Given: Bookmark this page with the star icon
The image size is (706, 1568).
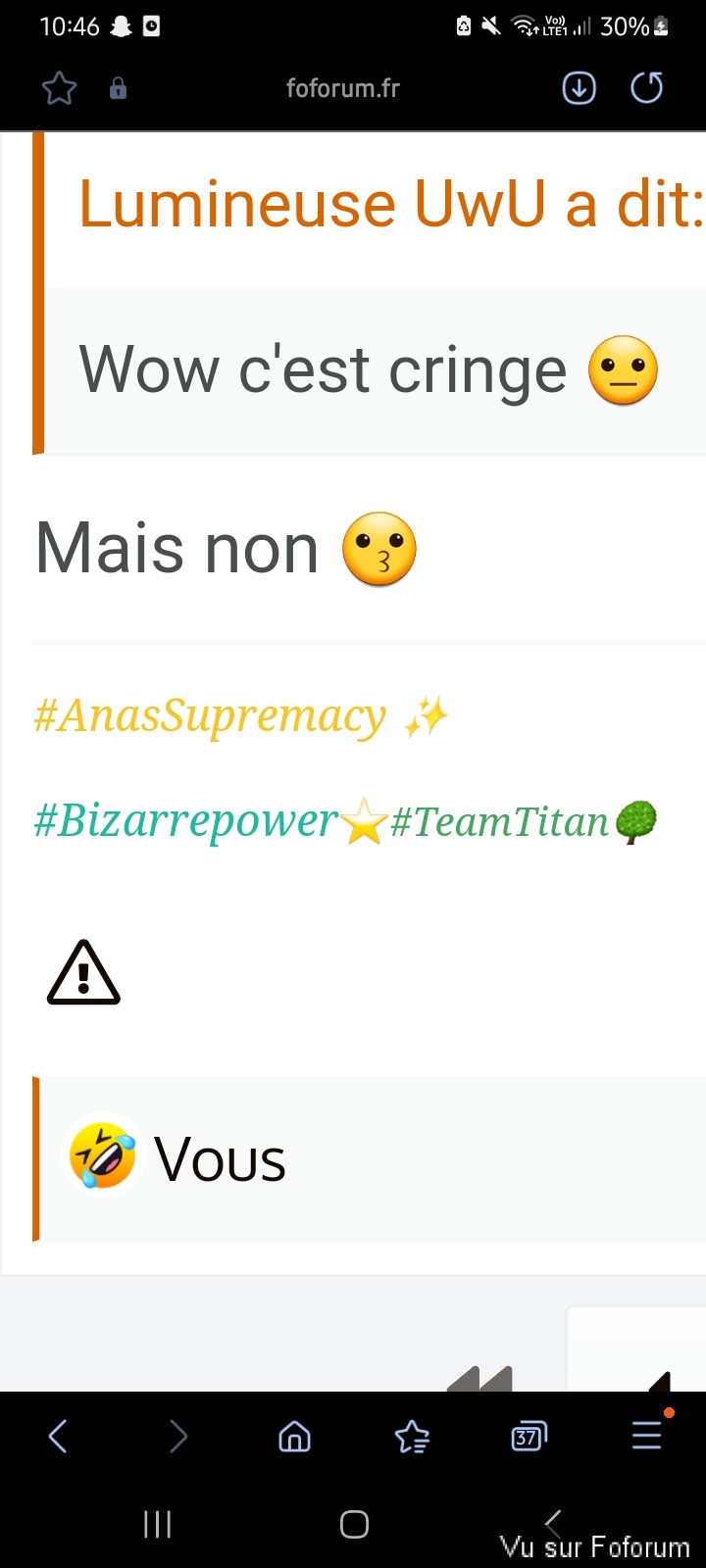Looking at the screenshot, I should point(59,89).
